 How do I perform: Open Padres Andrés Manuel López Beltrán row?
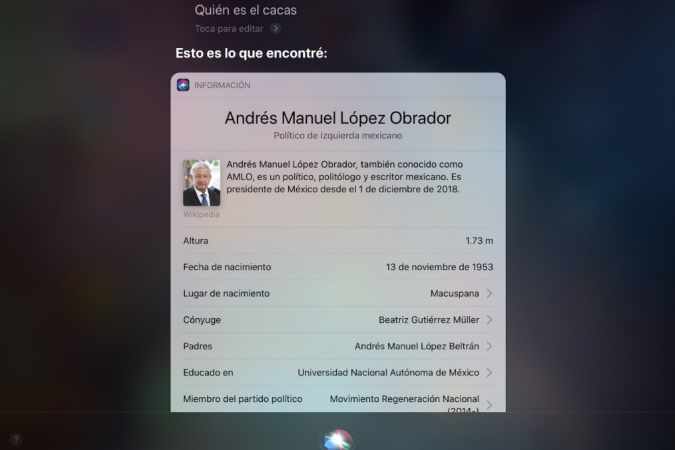pos(337,346)
